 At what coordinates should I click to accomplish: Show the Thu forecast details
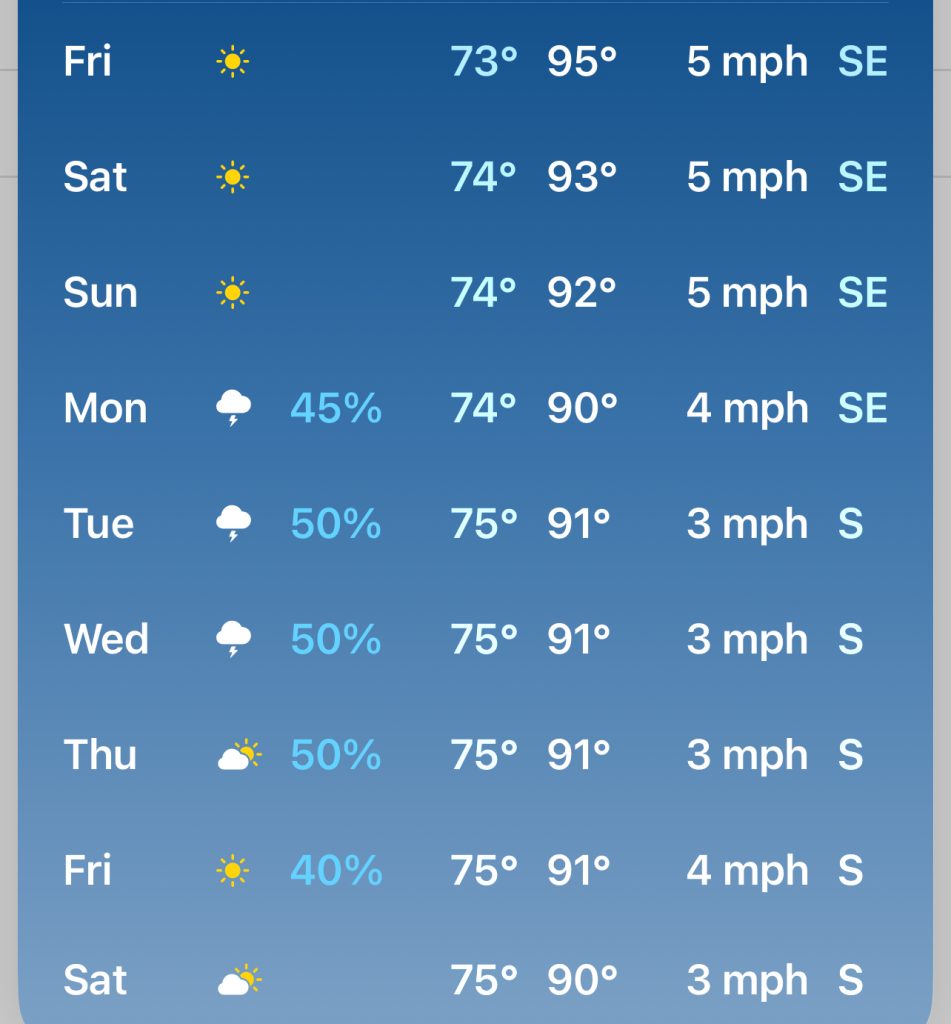click(x=475, y=755)
